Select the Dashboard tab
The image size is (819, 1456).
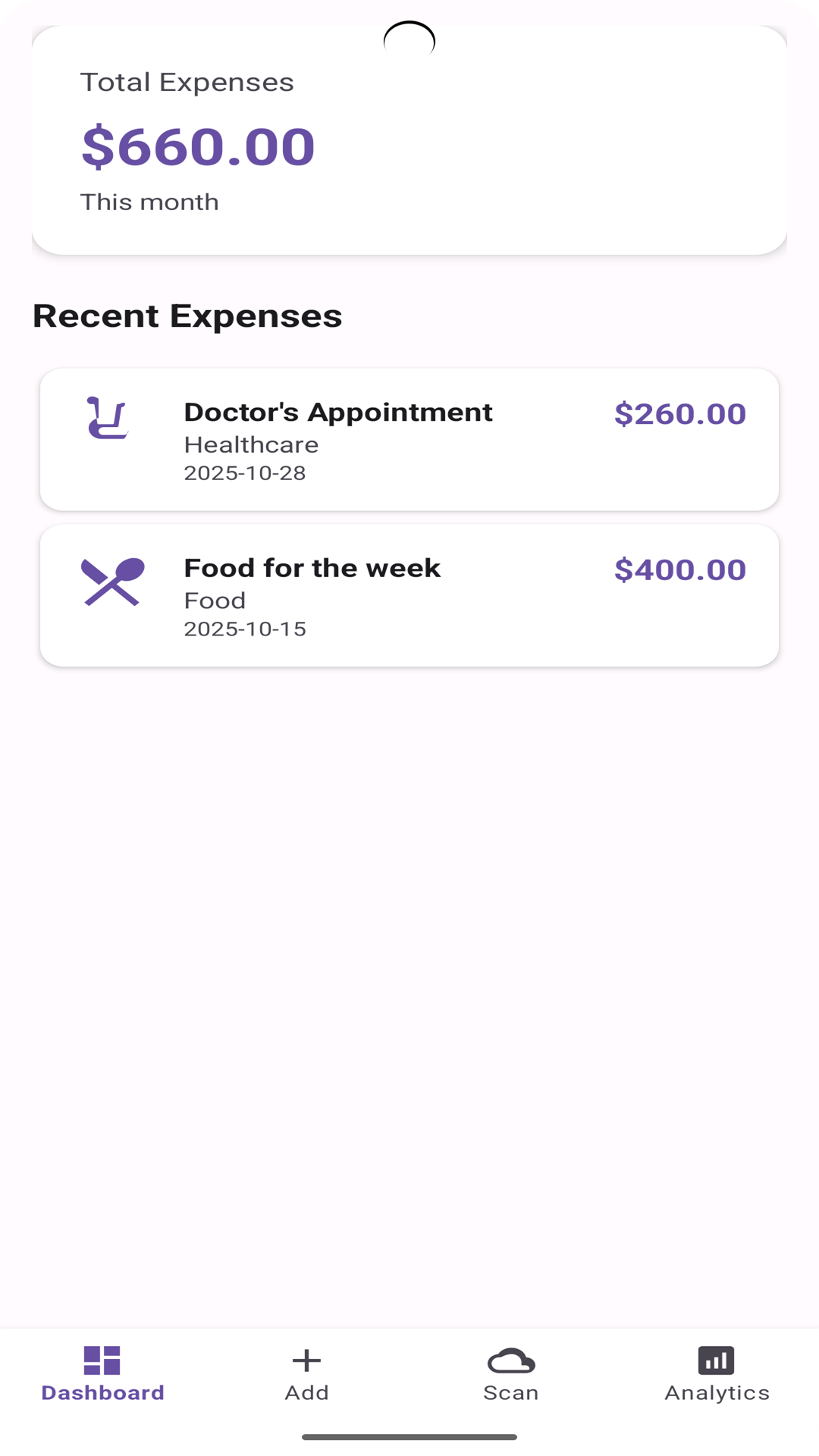(x=102, y=1374)
